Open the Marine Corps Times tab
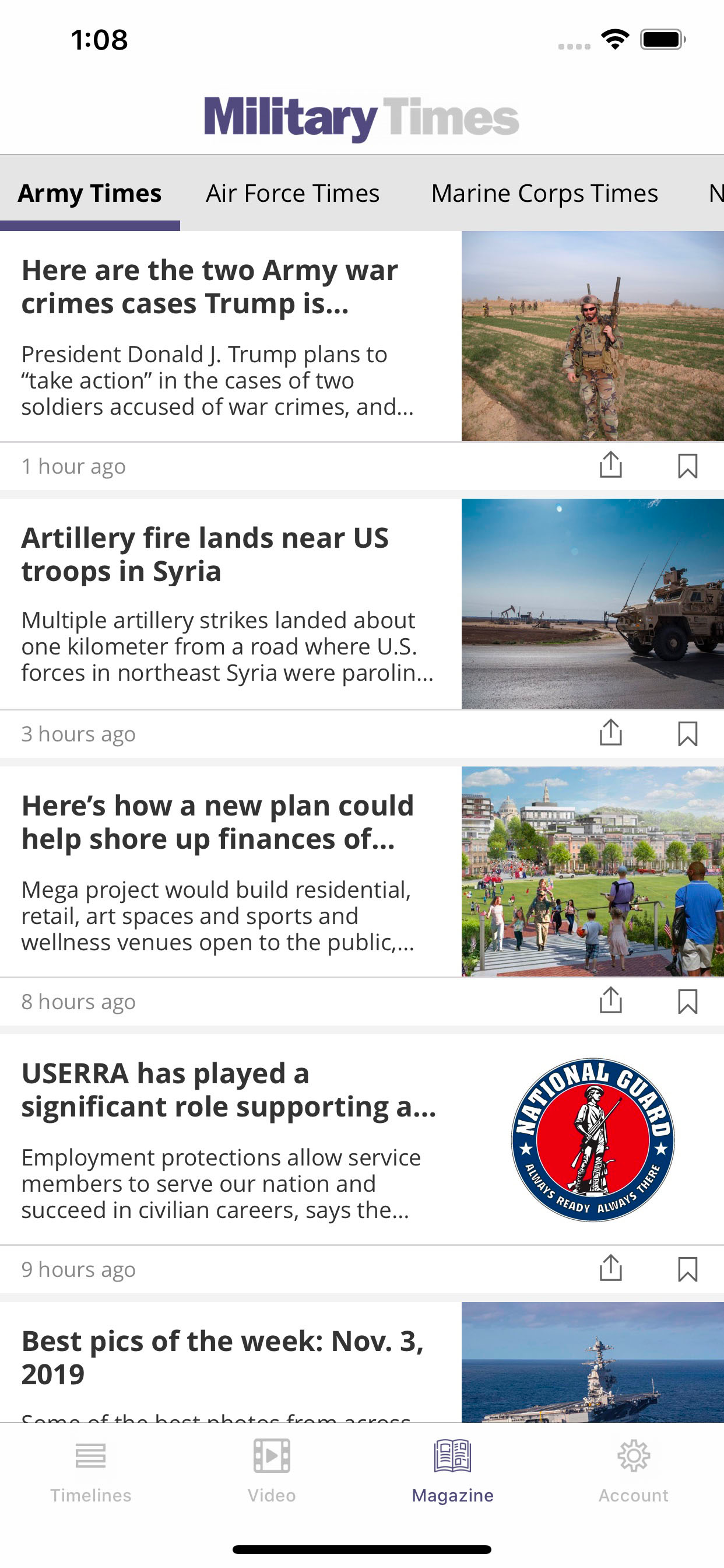724x1568 pixels. click(544, 193)
